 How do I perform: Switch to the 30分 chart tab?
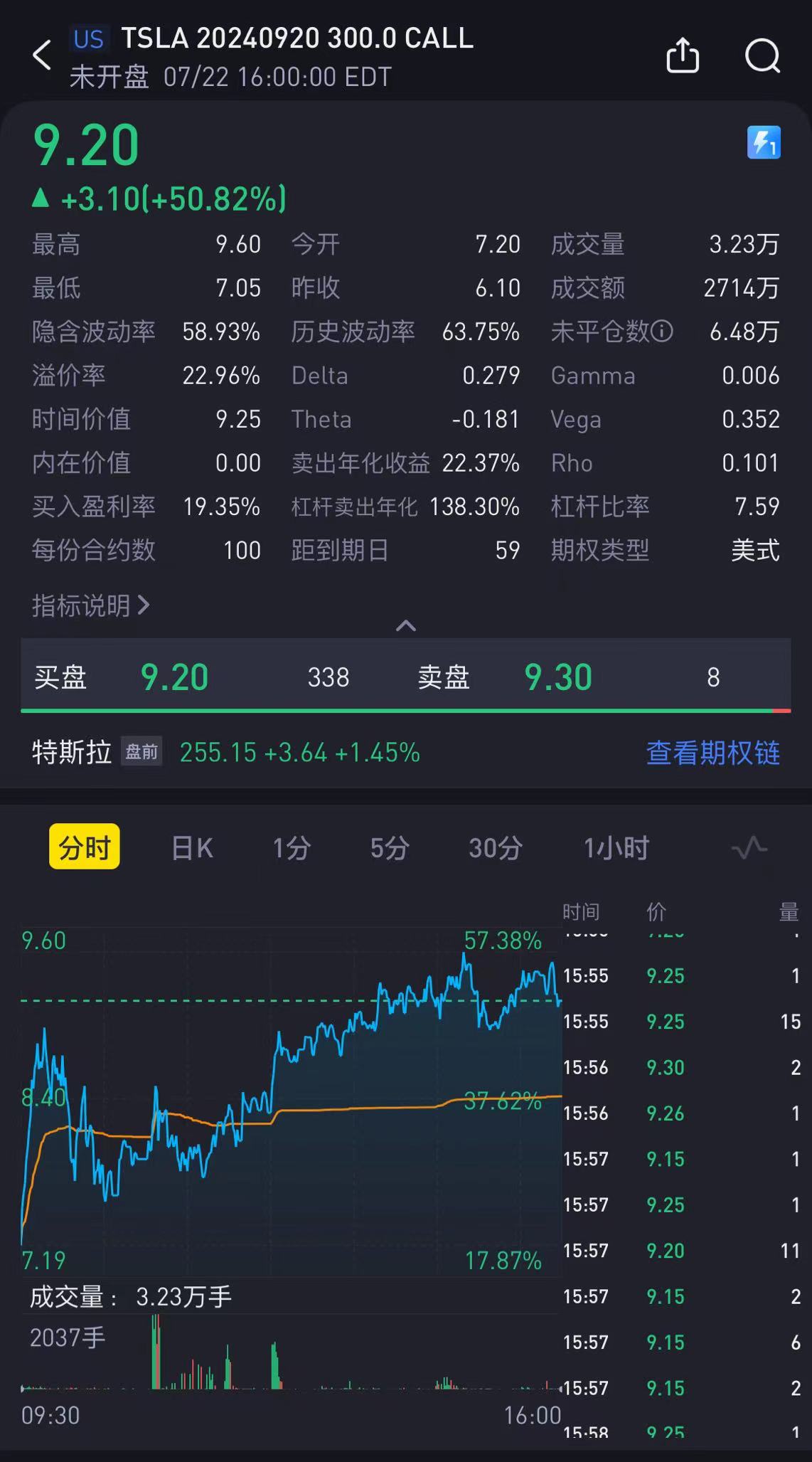tap(496, 847)
